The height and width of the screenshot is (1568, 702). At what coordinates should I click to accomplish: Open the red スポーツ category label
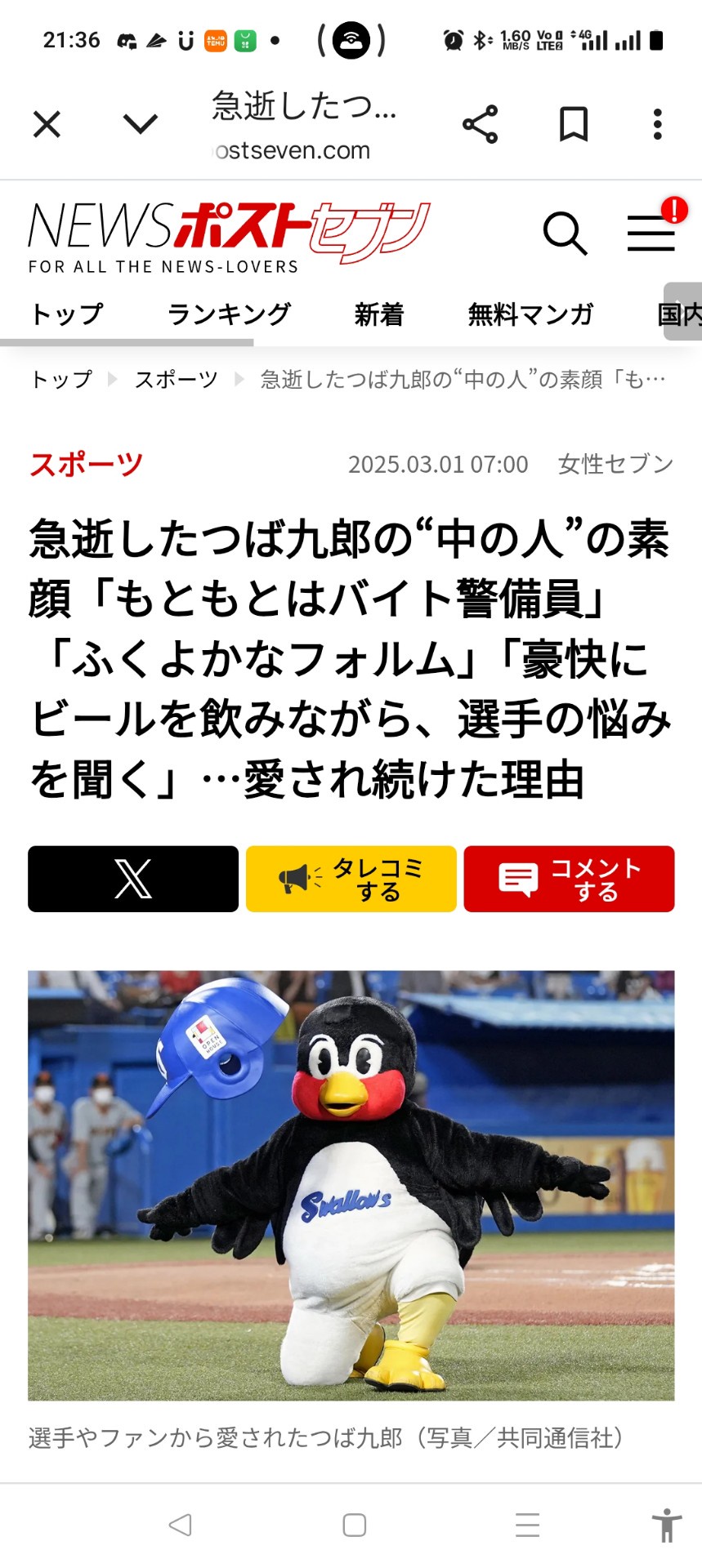(x=86, y=464)
